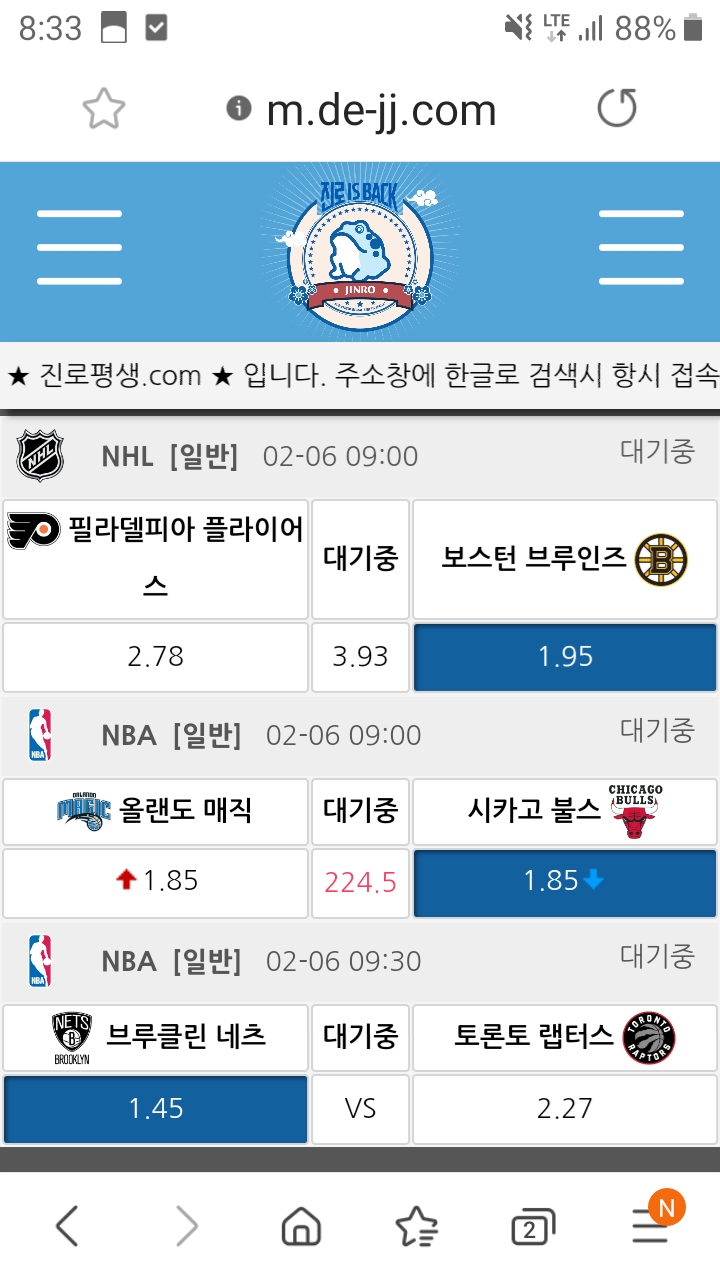Go to the browser home page
The image size is (720, 1280).
click(301, 1225)
